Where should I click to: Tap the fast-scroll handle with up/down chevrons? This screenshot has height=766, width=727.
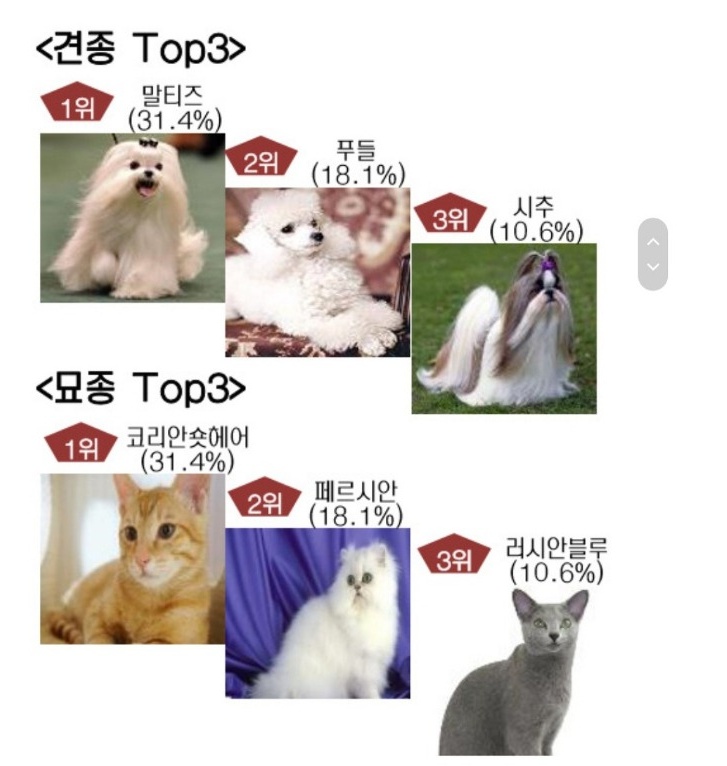pyautogui.click(x=653, y=254)
